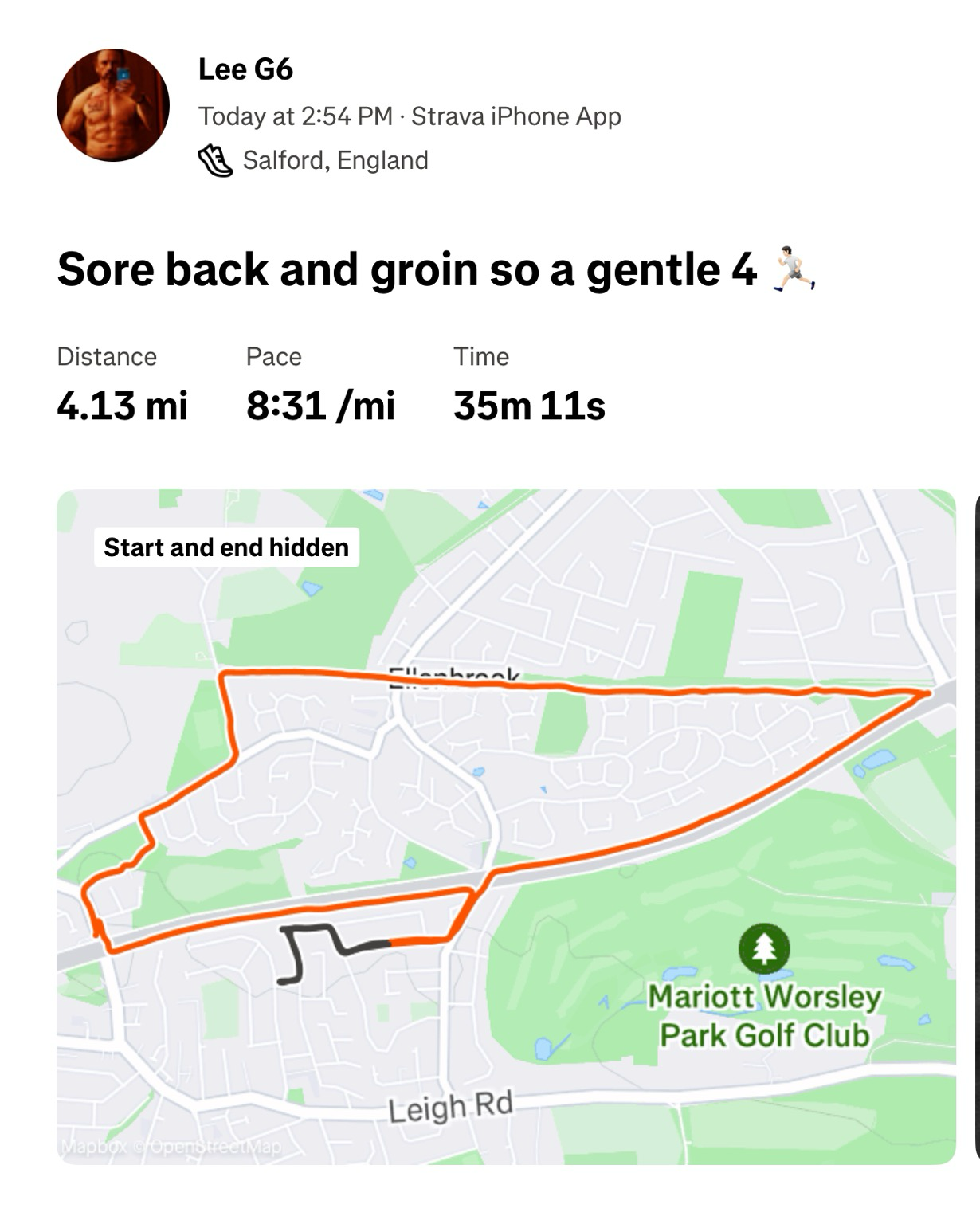Open the run route map
The height and width of the screenshot is (1224, 980).
tap(506, 826)
